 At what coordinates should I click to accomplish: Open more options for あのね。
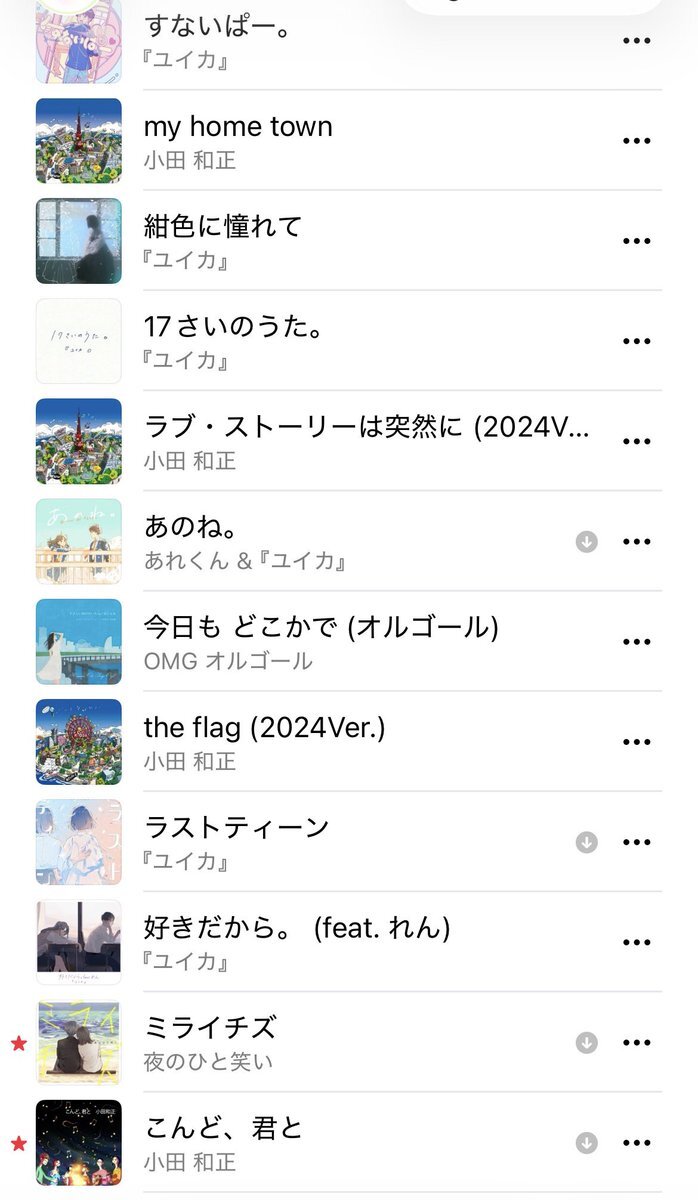(637, 541)
